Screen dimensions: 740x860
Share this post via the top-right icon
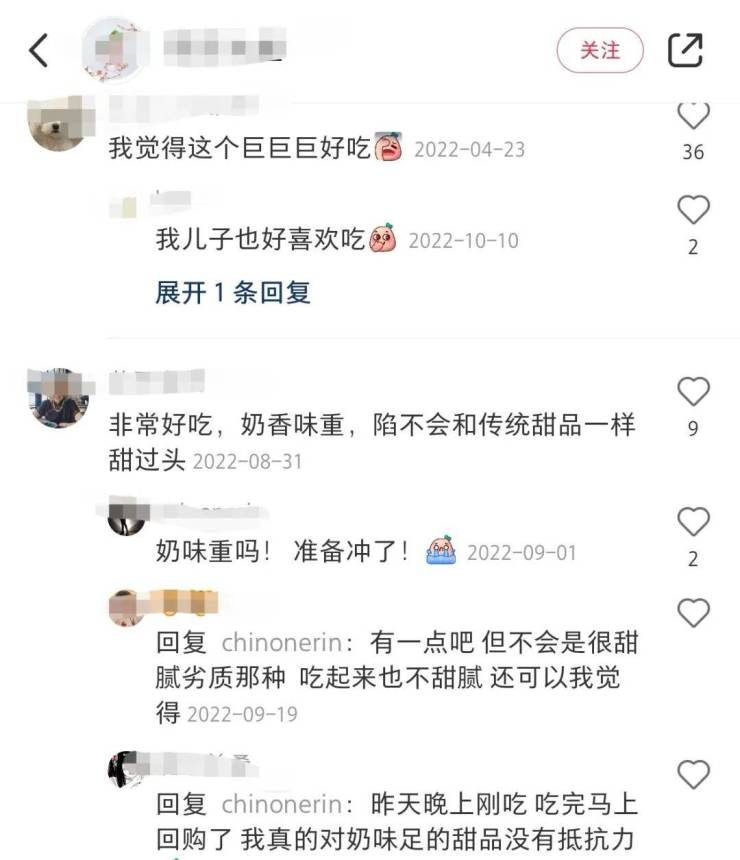(x=685, y=50)
